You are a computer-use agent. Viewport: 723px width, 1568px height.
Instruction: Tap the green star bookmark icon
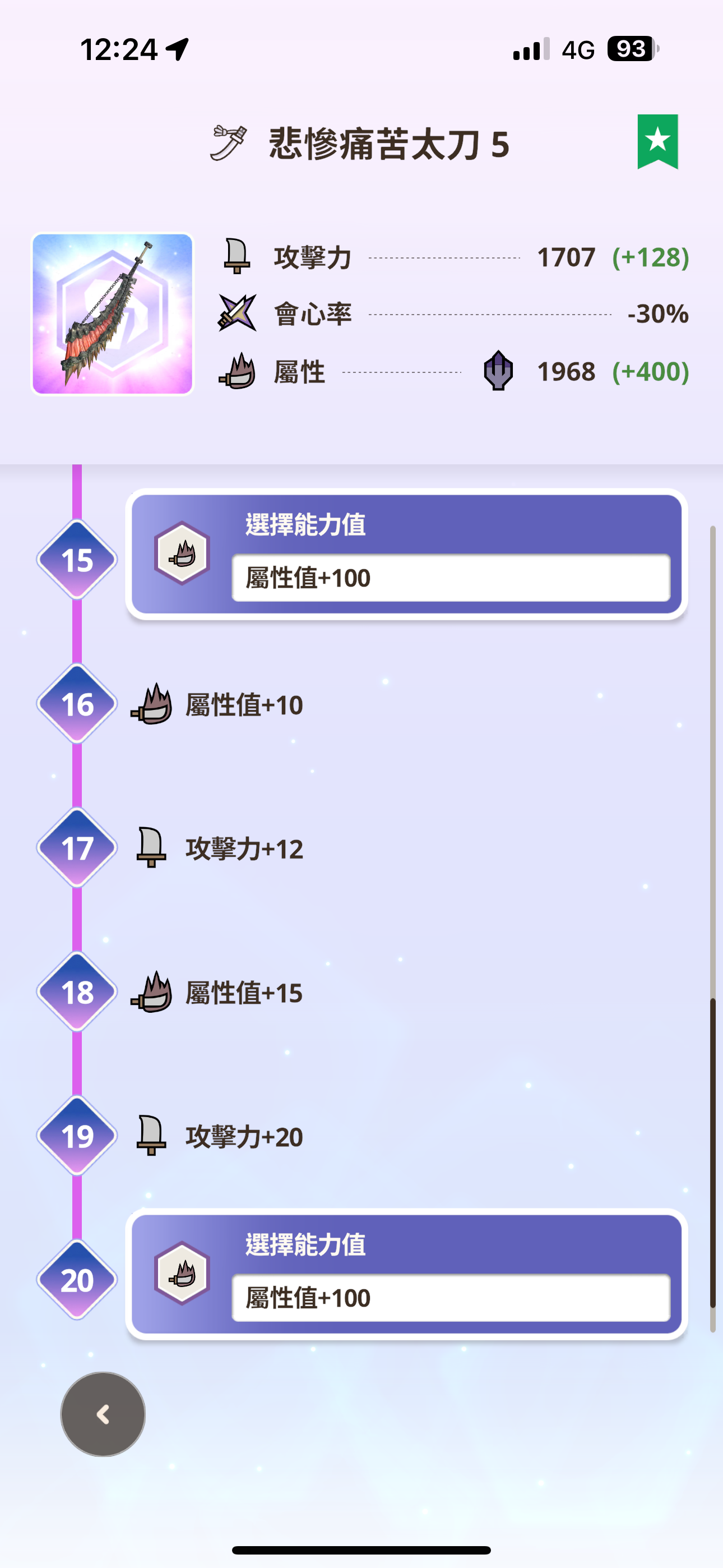click(x=657, y=141)
